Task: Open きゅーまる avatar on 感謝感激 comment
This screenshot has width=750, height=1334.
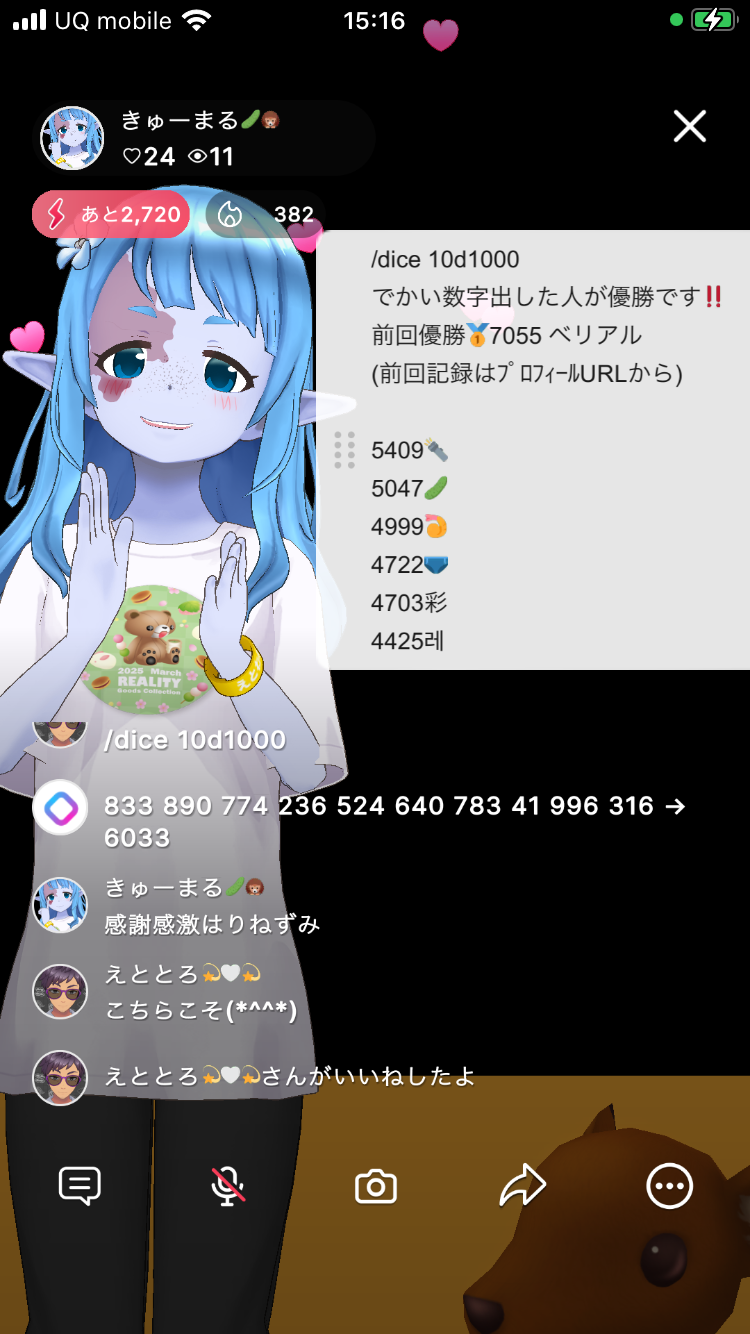Action: point(60,905)
